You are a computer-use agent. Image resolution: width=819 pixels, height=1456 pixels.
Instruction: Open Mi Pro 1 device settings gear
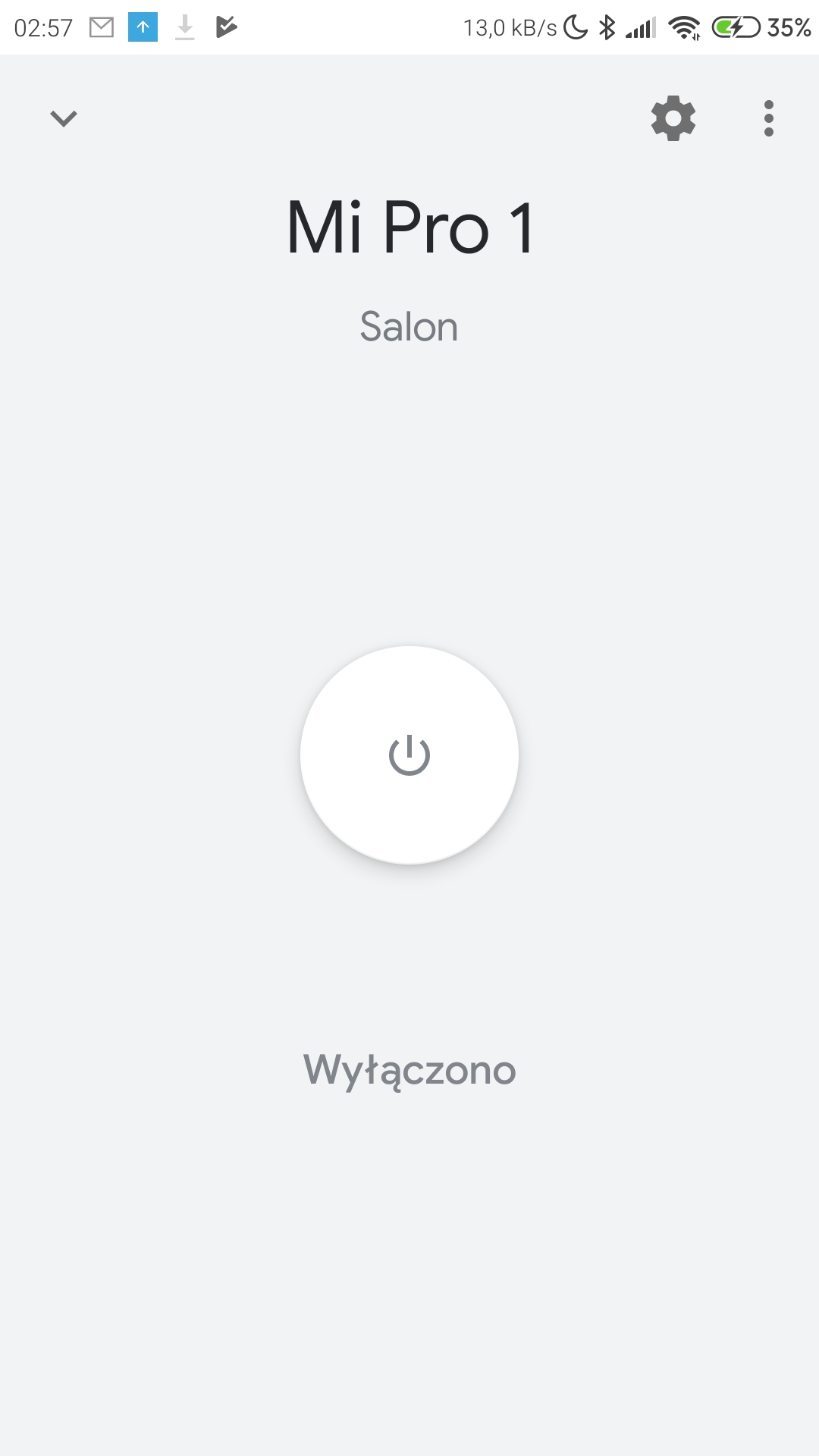673,118
